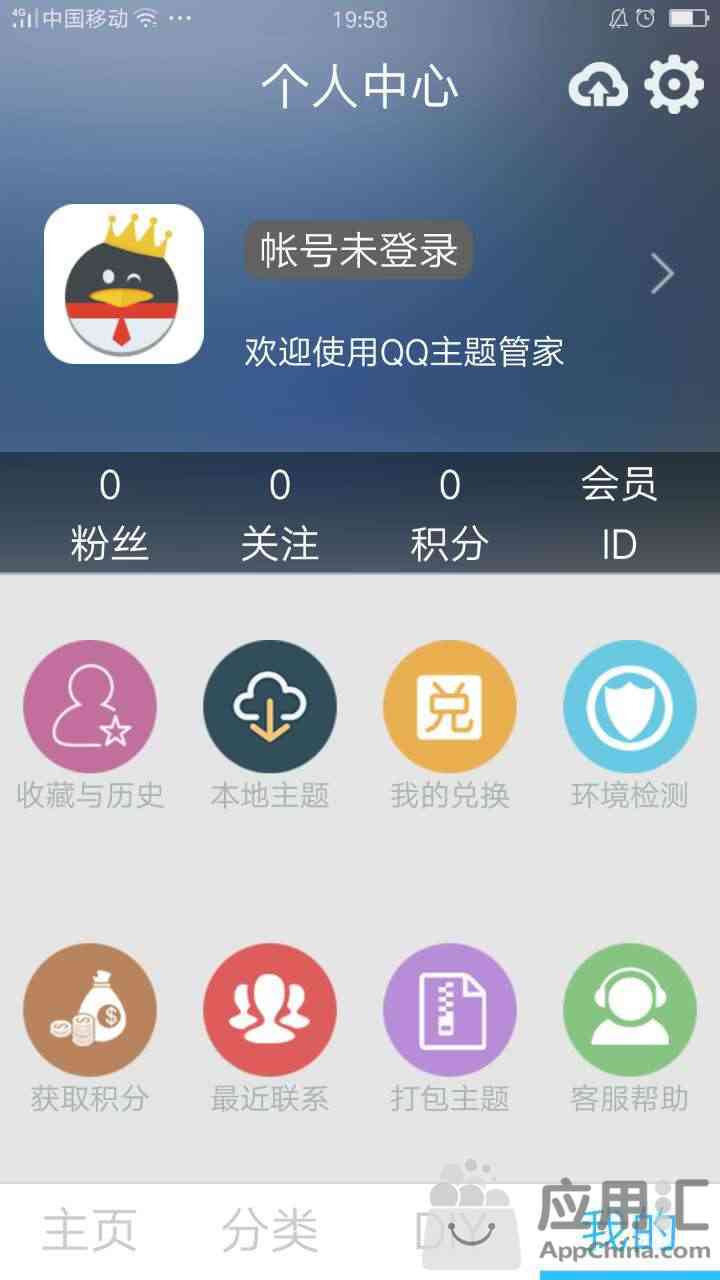The image size is (720, 1280).
Task: Tap the cloud upload icon
Action: pos(598,87)
